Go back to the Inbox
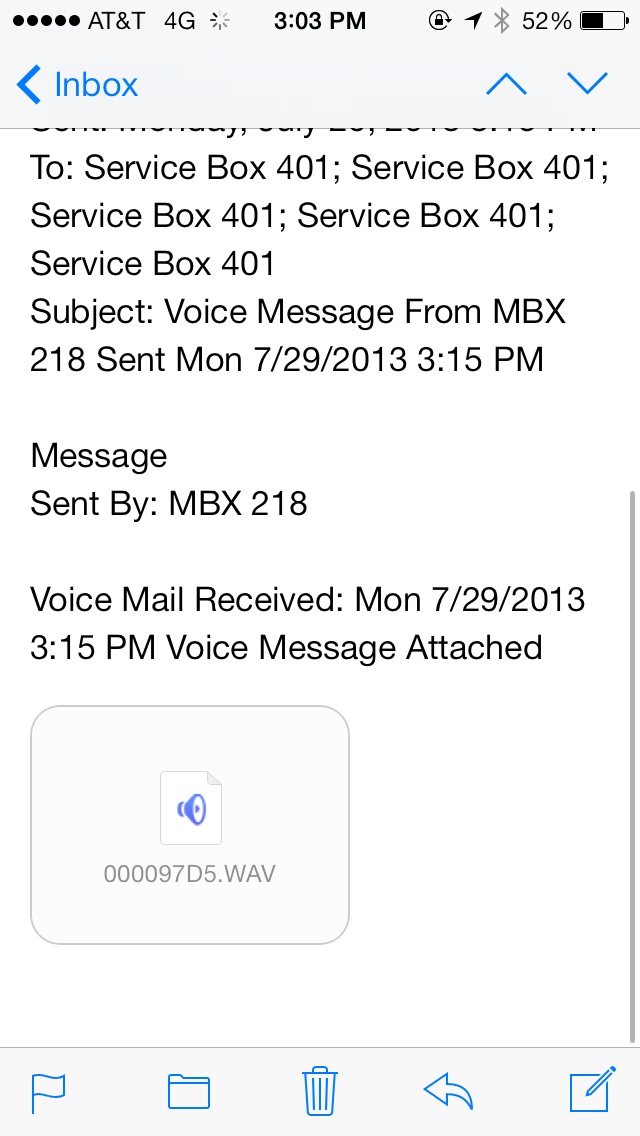The height and width of the screenshot is (1136, 640). tap(77, 85)
